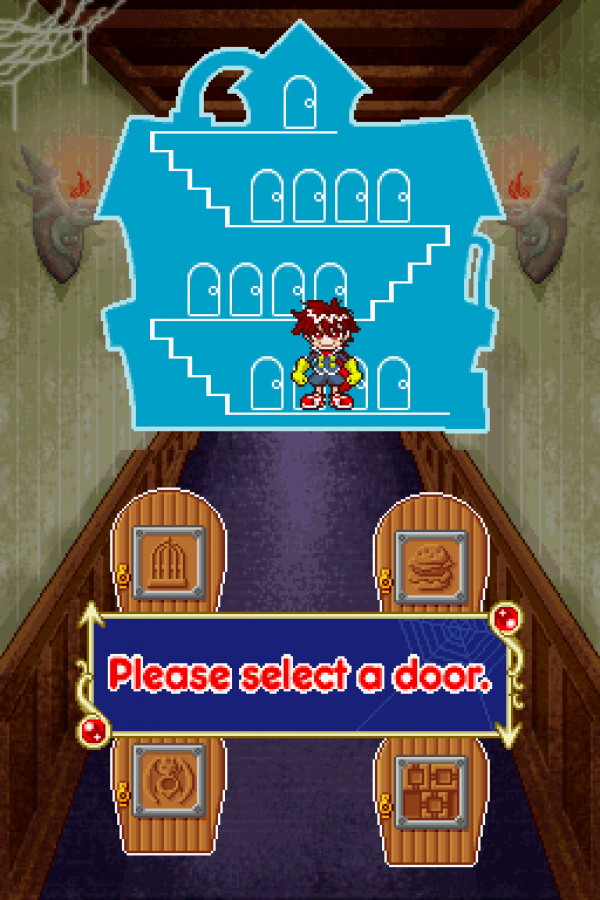
Task: Open the door with the spider emblem
Action: (x=168, y=778)
